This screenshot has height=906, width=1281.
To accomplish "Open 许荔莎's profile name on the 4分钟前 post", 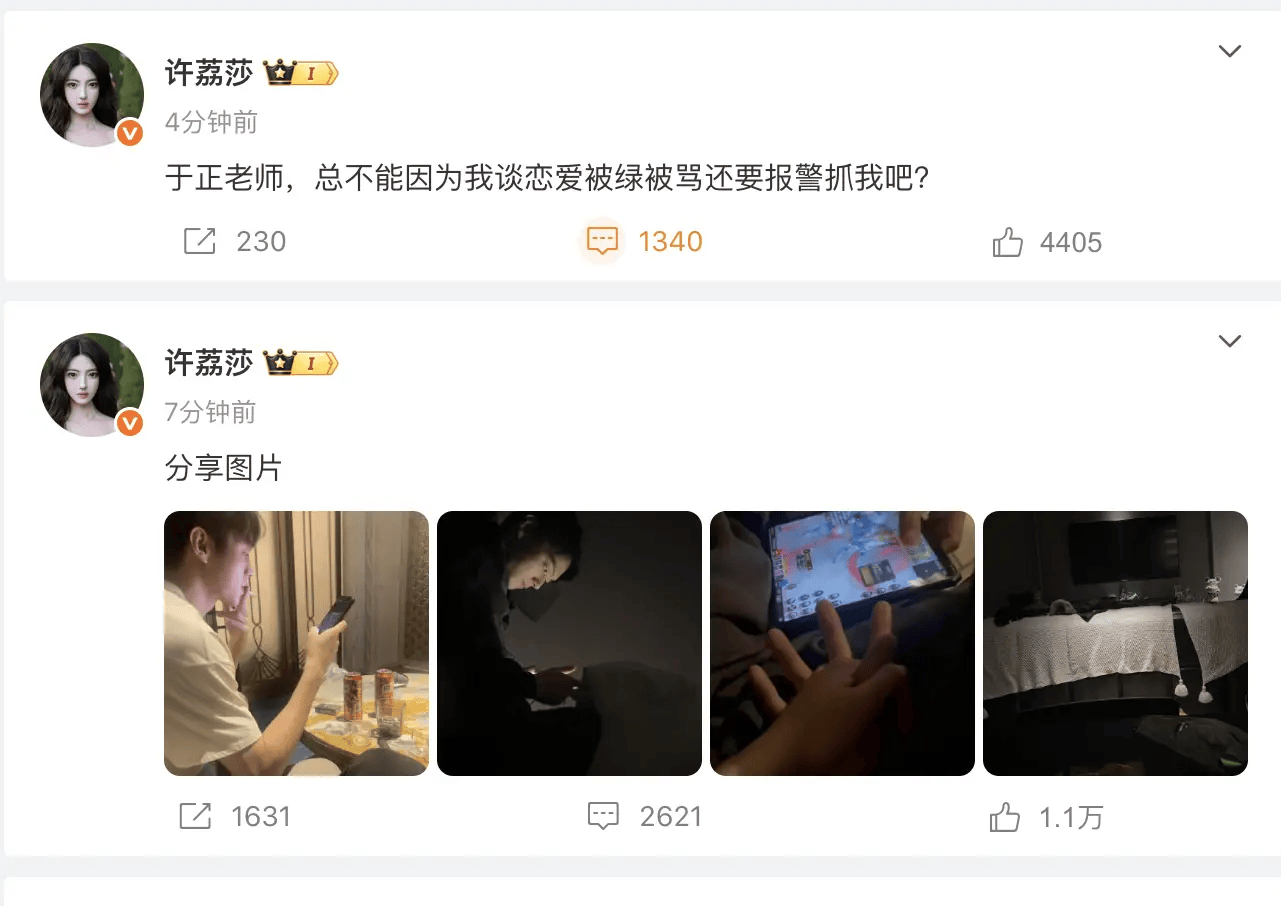I will tap(209, 73).
